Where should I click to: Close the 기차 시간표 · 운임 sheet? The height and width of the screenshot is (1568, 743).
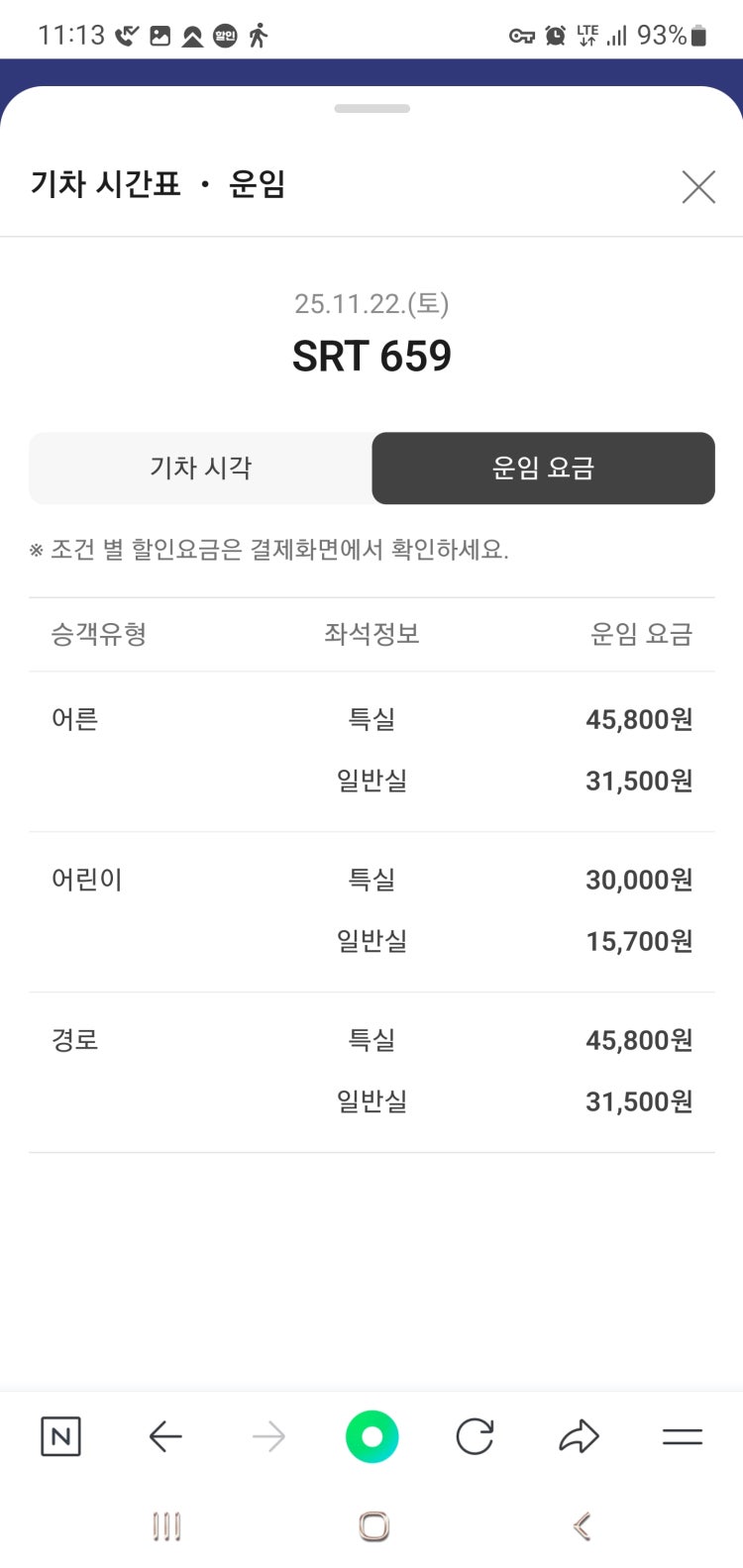tap(698, 186)
